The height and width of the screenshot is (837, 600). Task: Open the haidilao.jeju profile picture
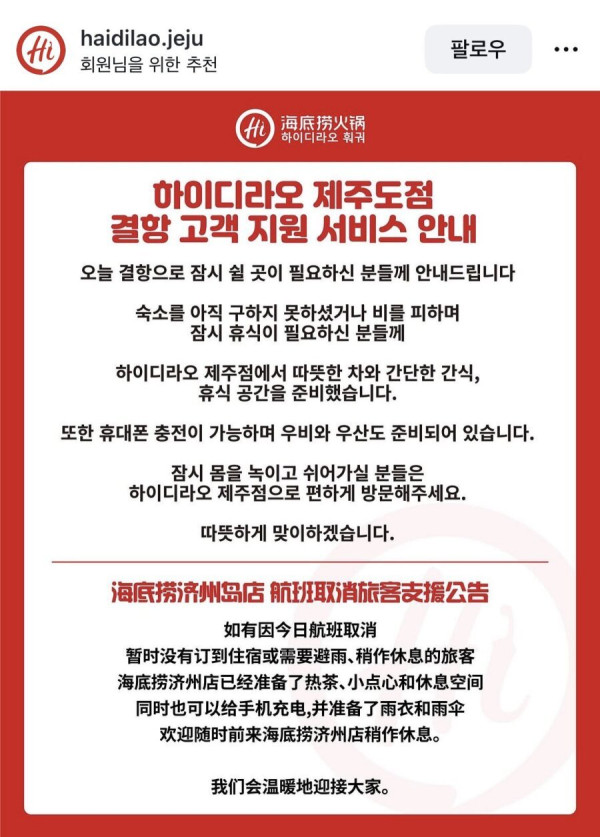[40, 49]
